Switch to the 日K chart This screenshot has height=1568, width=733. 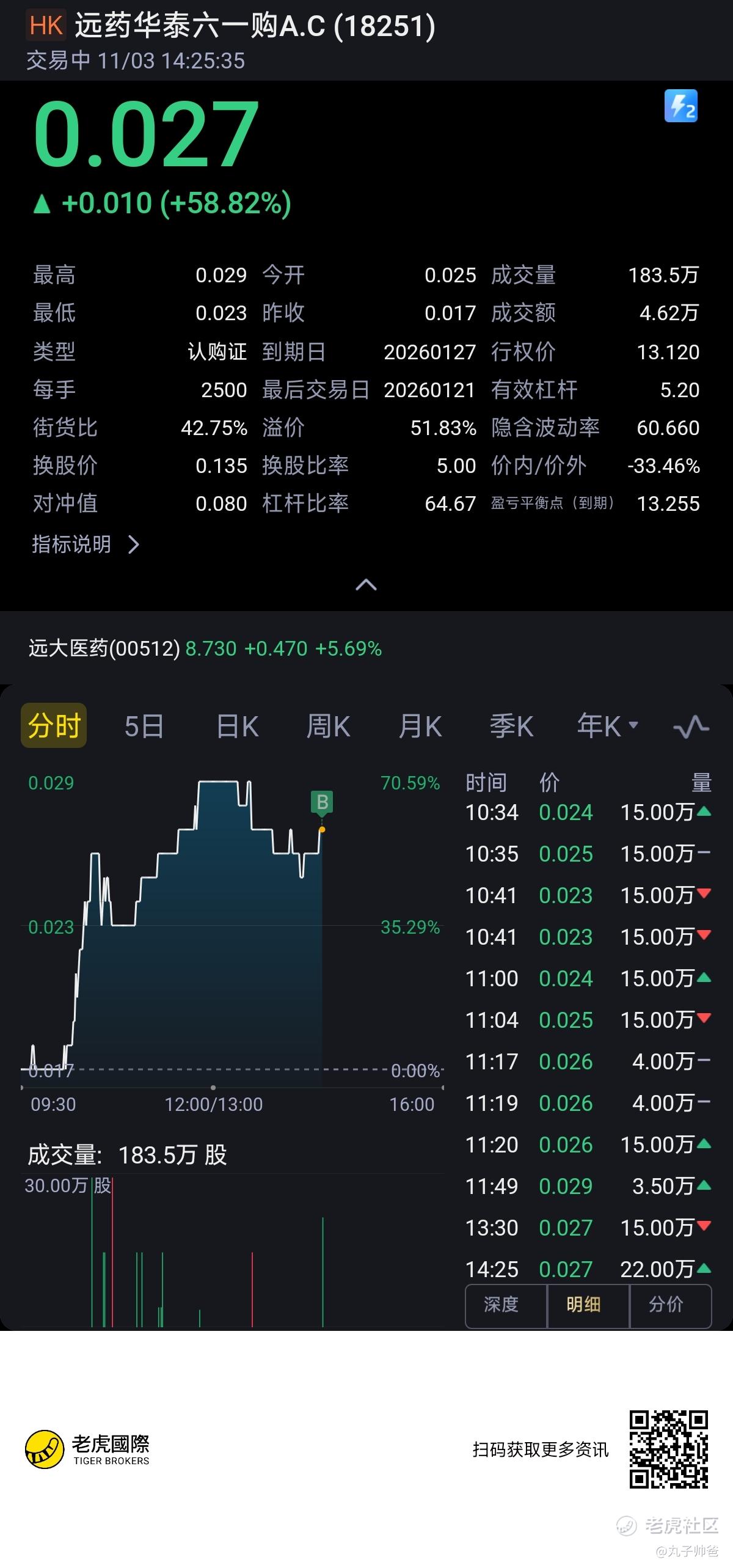[x=238, y=727]
